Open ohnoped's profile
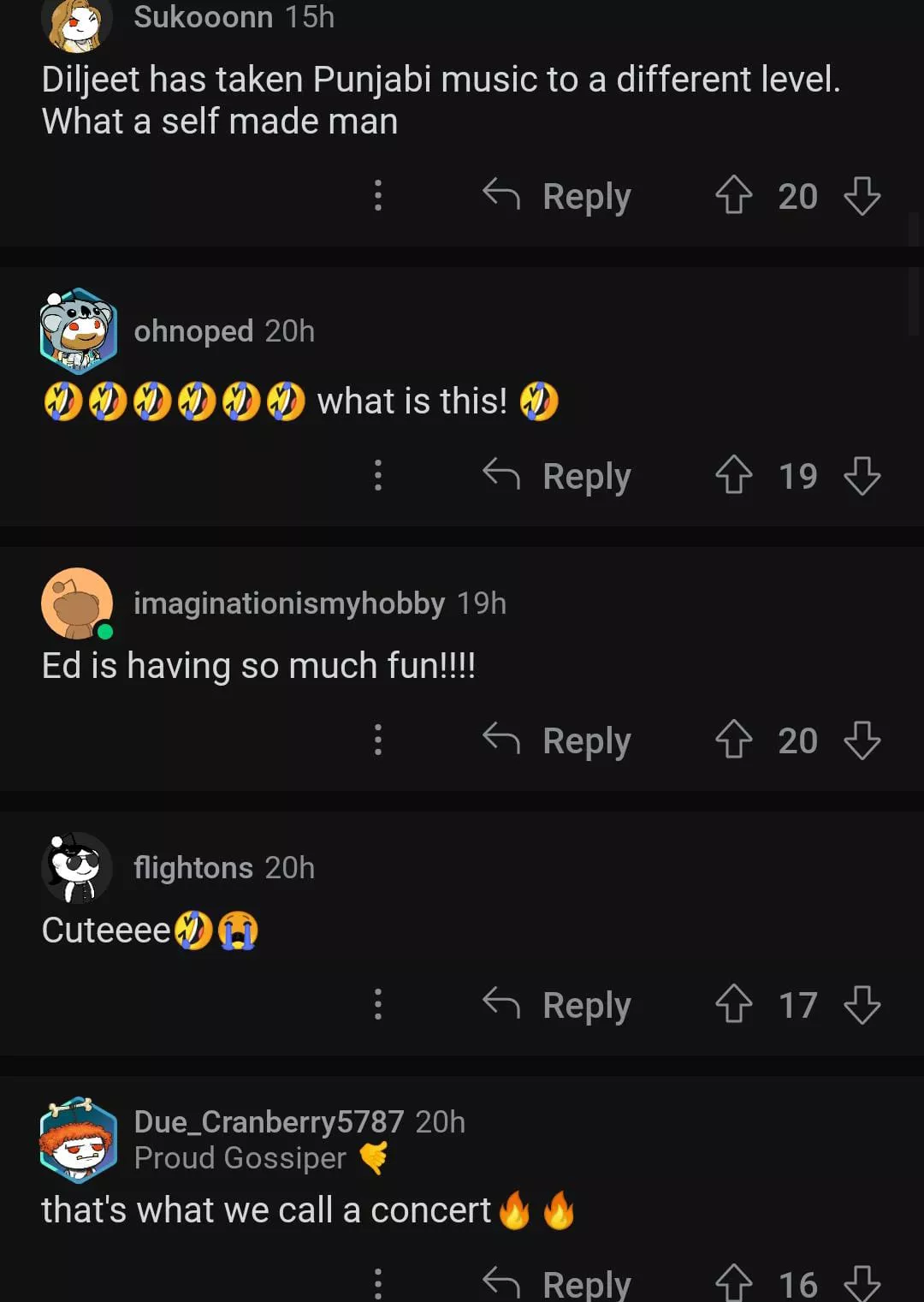The image size is (924, 1302). click(194, 331)
